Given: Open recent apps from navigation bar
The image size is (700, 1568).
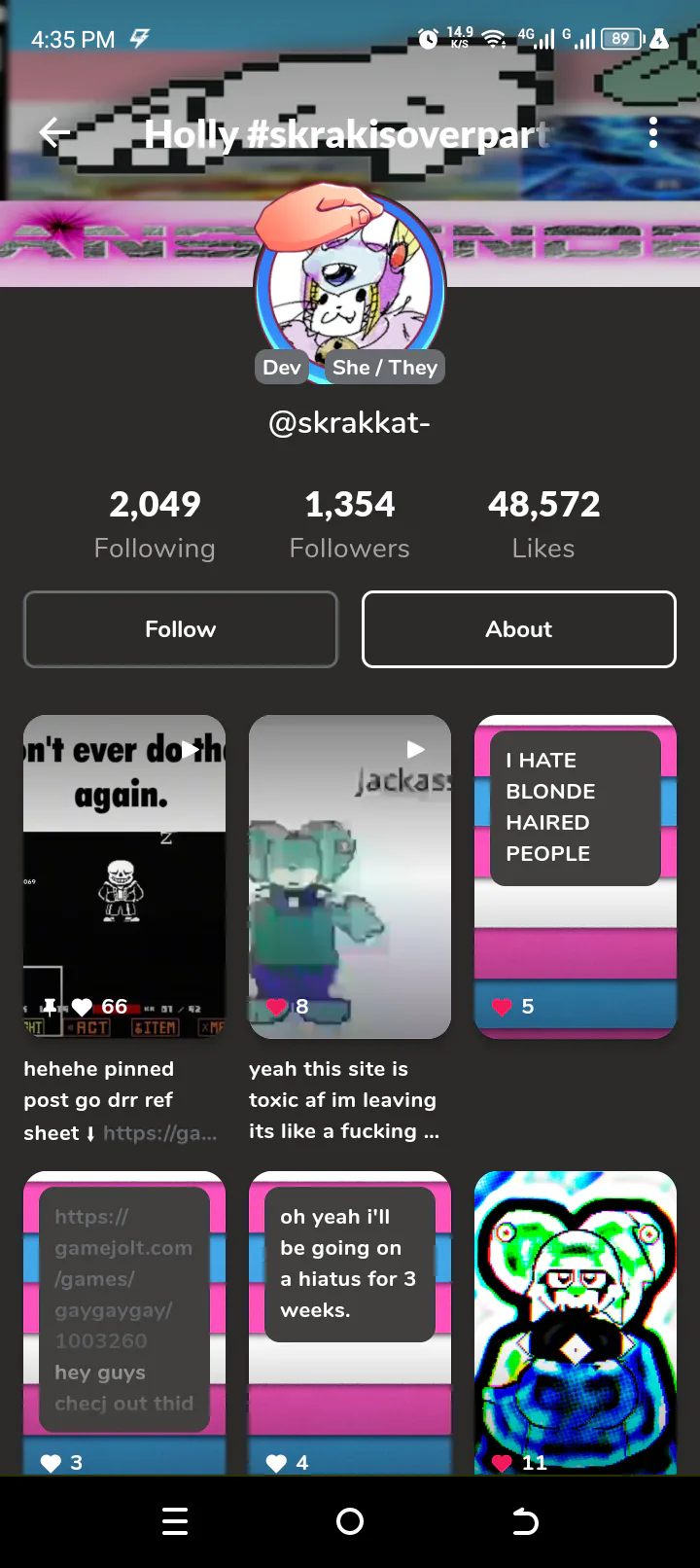Looking at the screenshot, I should point(175,1521).
